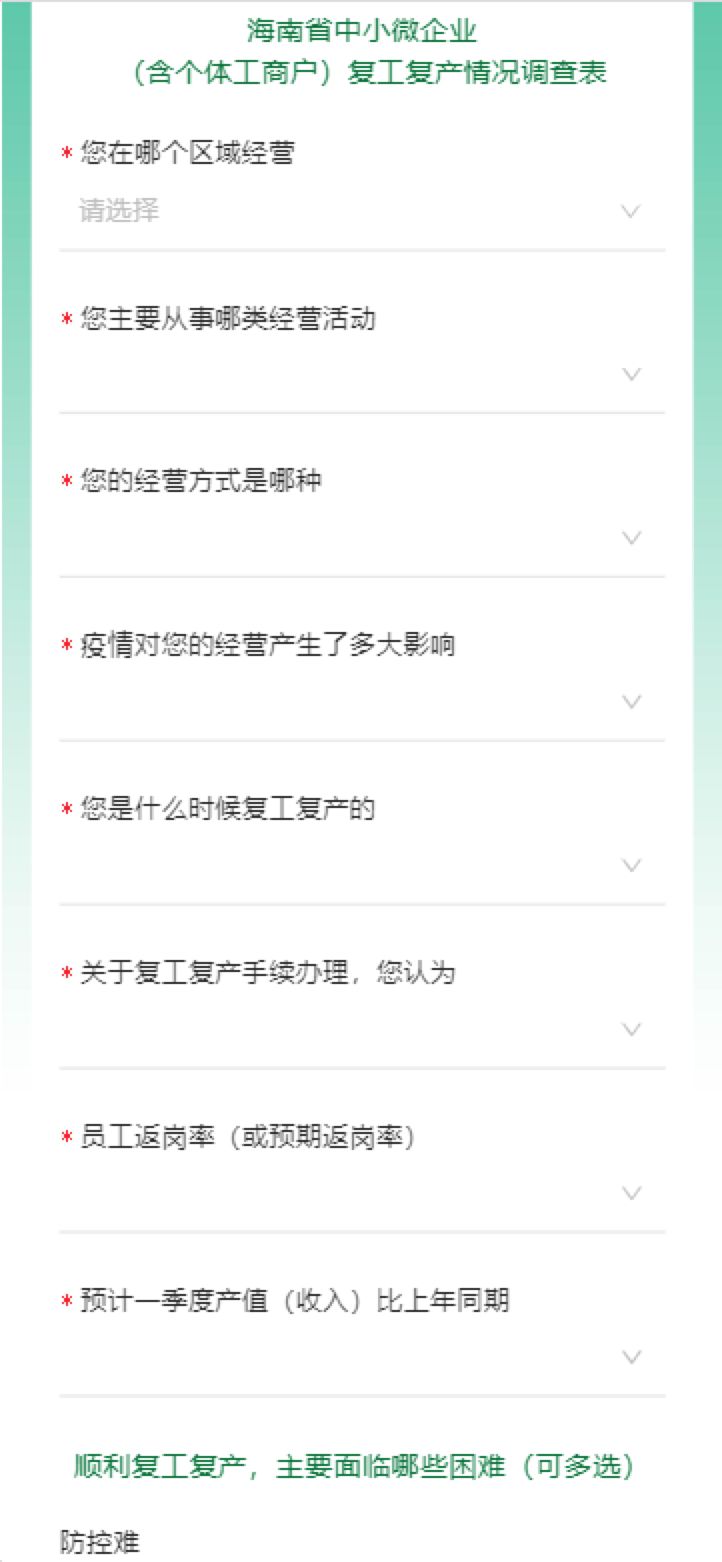This screenshot has height=1562, width=722.
Task: Select an option for 您的经营方式是哪种
Action: pos(361,538)
